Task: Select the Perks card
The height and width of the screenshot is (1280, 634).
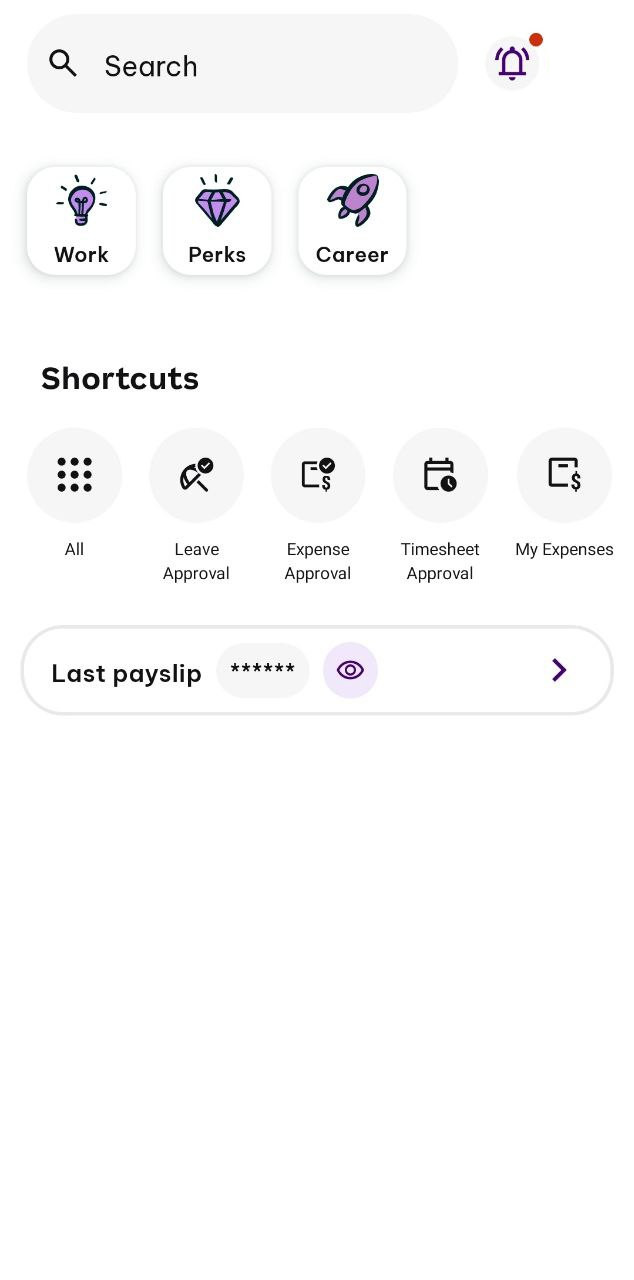Action: [217, 221]
